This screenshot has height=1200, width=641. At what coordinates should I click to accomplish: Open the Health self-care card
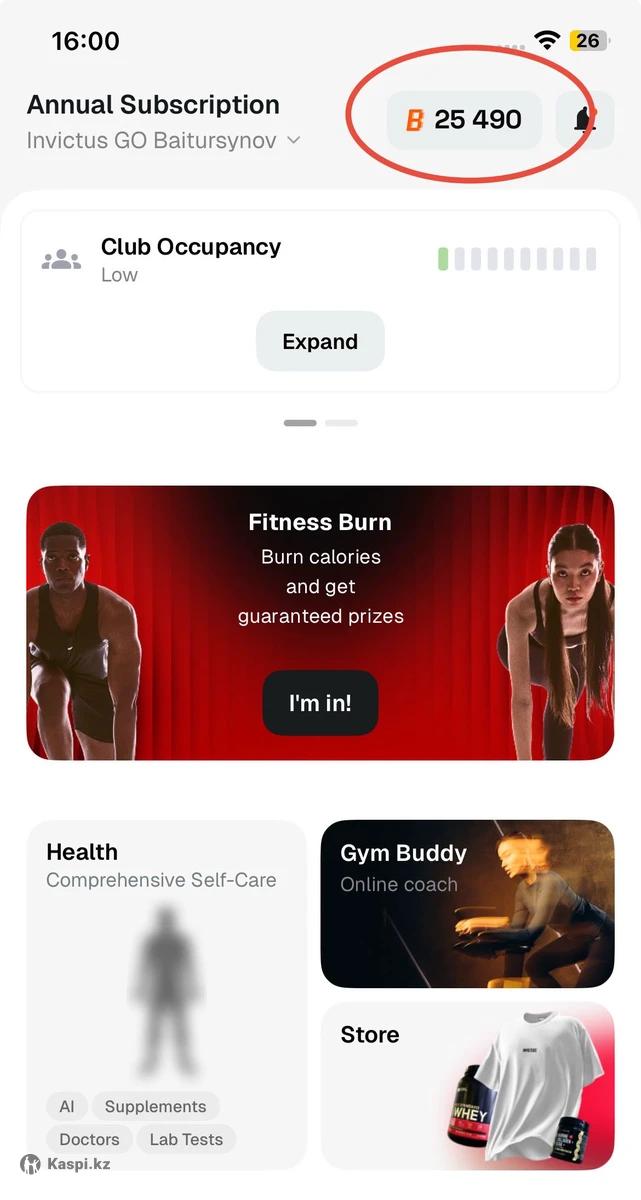click(x=166, y=960)
